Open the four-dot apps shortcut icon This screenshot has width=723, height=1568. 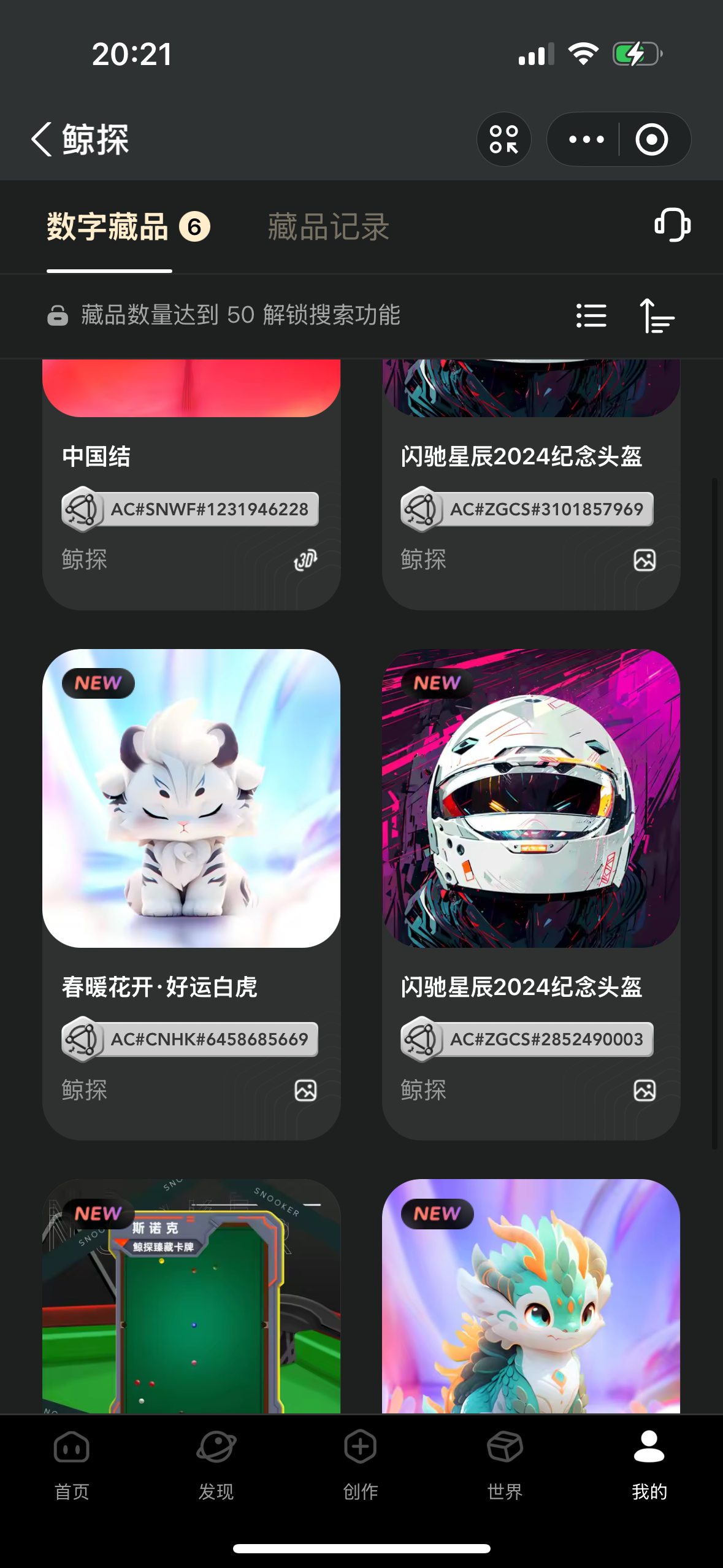(x=503, y=140)
